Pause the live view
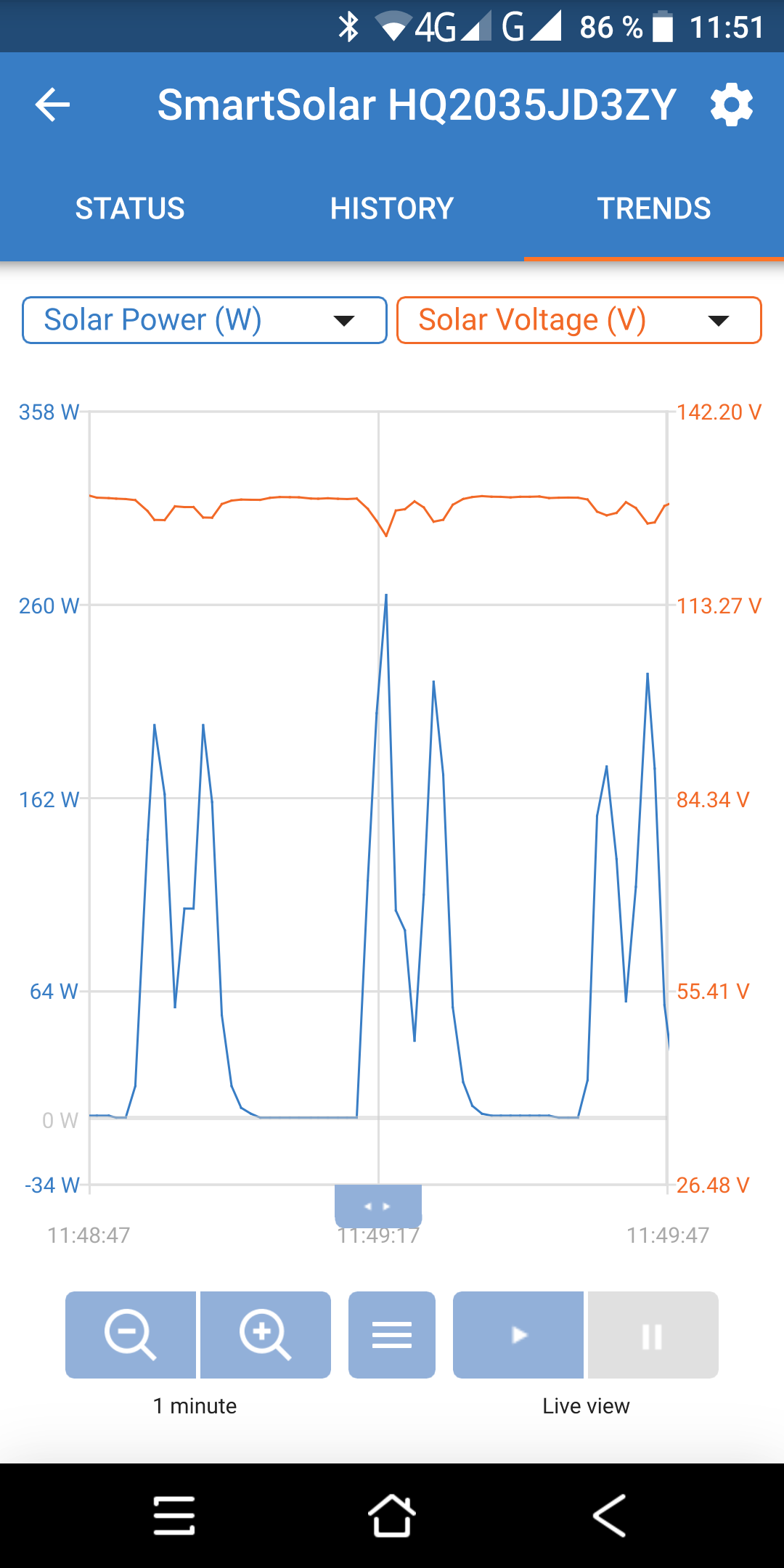This screenshot has width=784, height=1568. [653, 1334]
